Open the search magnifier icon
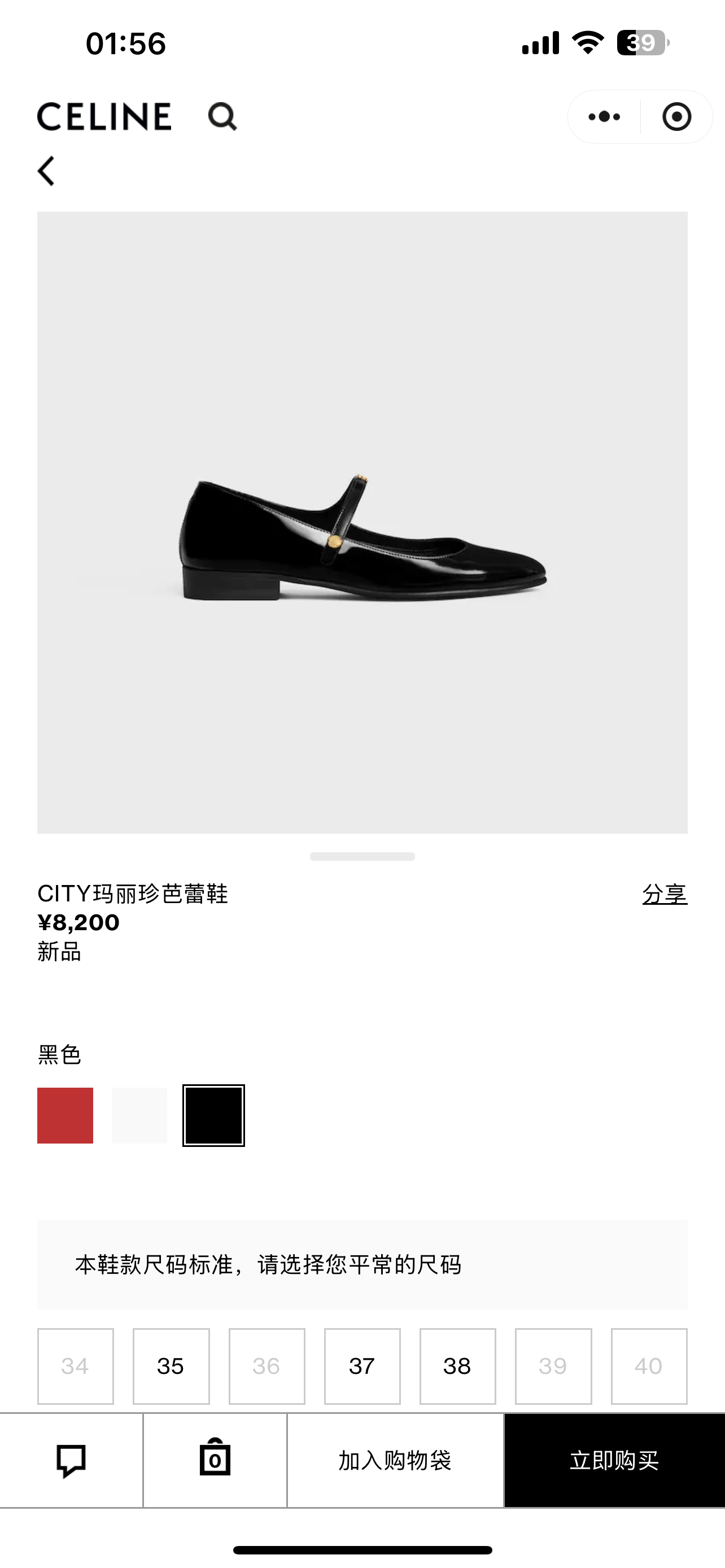This screenshot has width=725, height=1568. point(222,116)
